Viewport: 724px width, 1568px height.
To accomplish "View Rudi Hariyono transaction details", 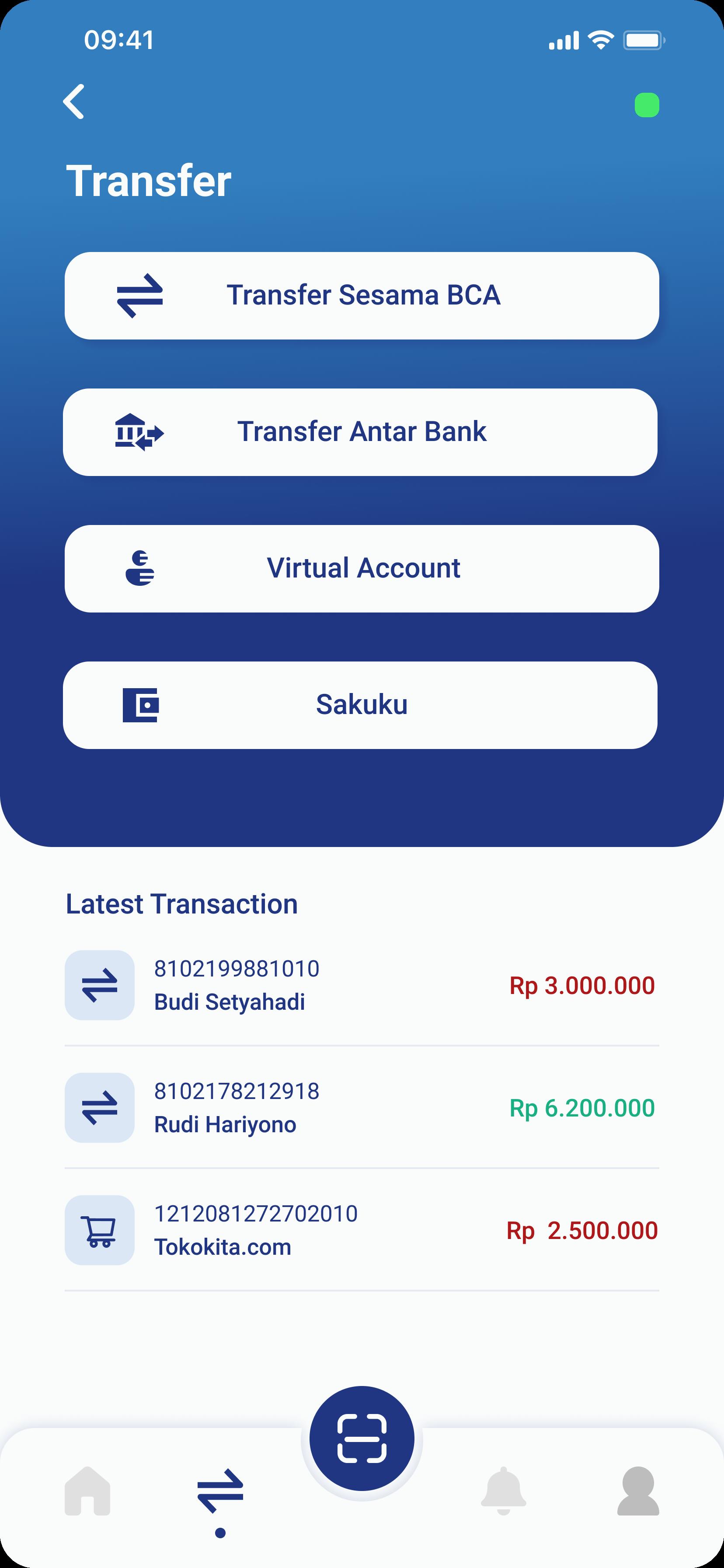I will pyautogui.click(x=362, y=1107).
